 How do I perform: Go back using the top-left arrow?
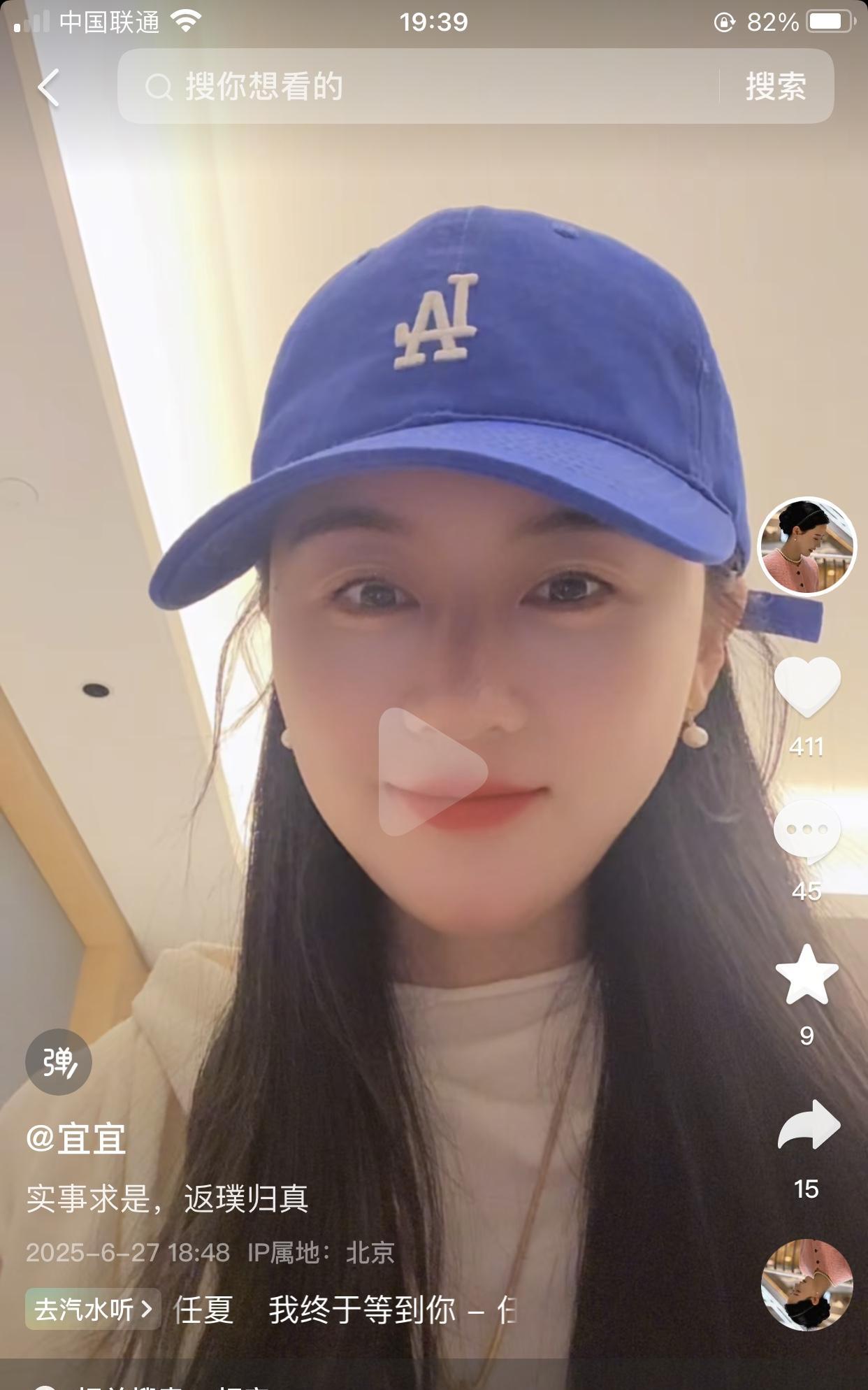pyautogui.click(x=48, y=87)
